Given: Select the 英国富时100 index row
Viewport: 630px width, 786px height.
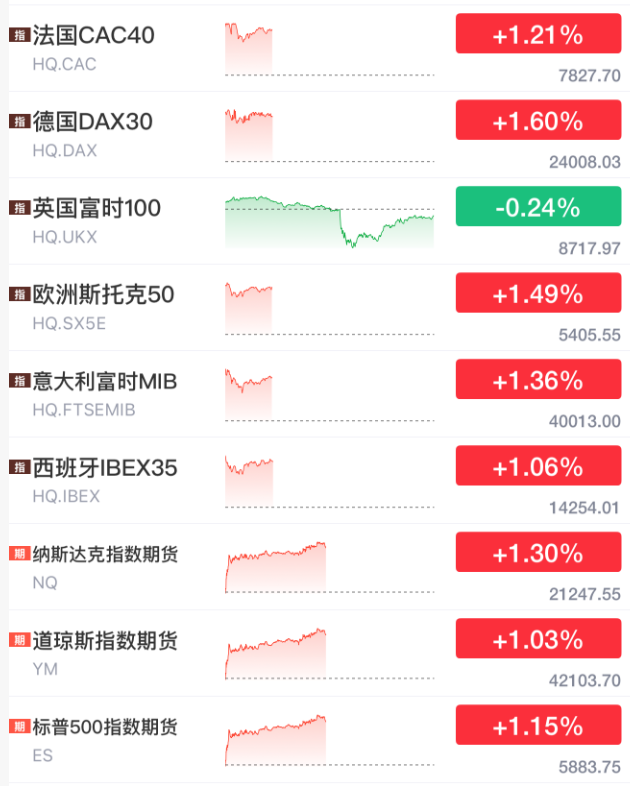Looking at the screenshot, I should [96, 208].
